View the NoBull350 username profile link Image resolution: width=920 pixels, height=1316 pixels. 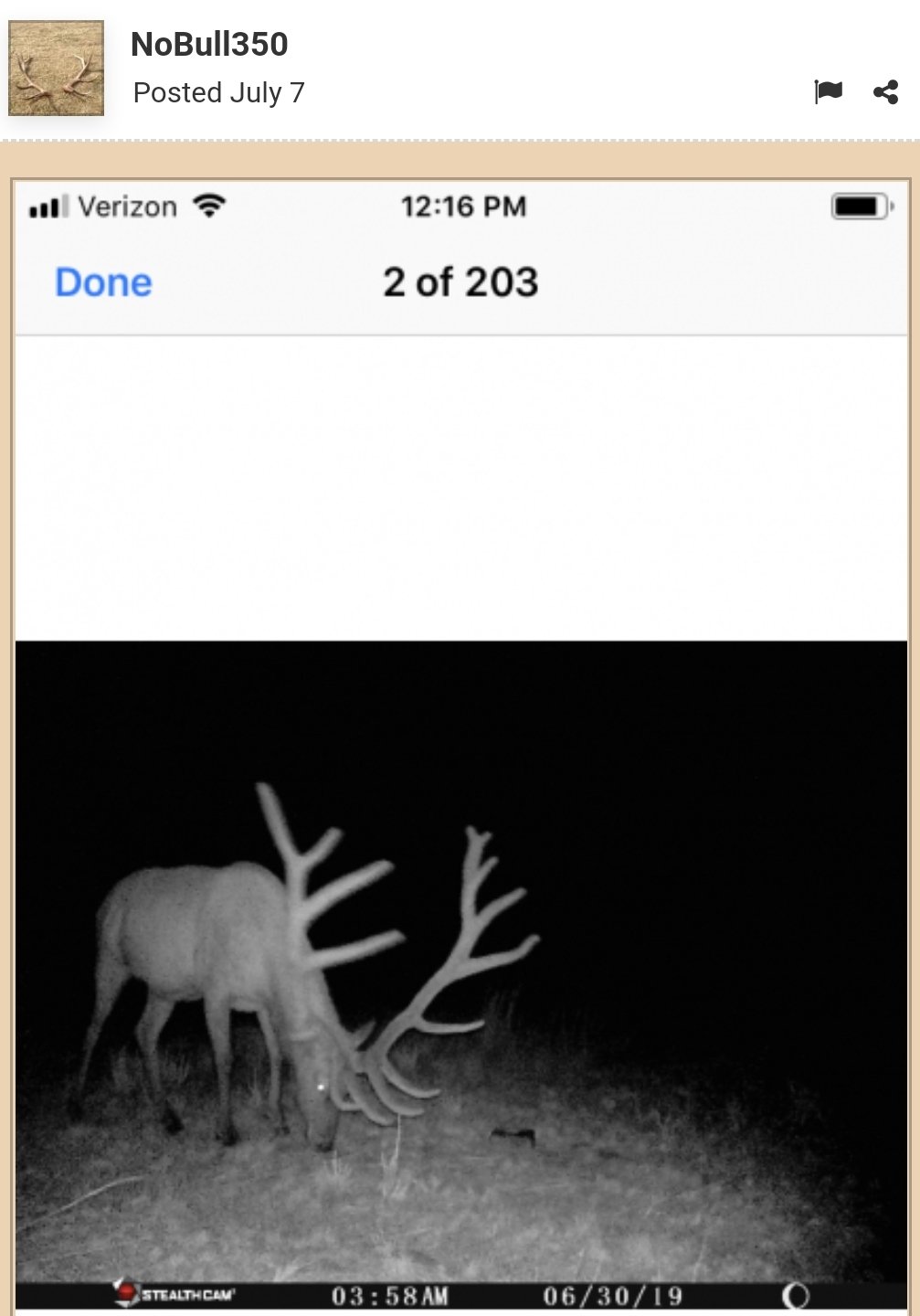[209, 44]
